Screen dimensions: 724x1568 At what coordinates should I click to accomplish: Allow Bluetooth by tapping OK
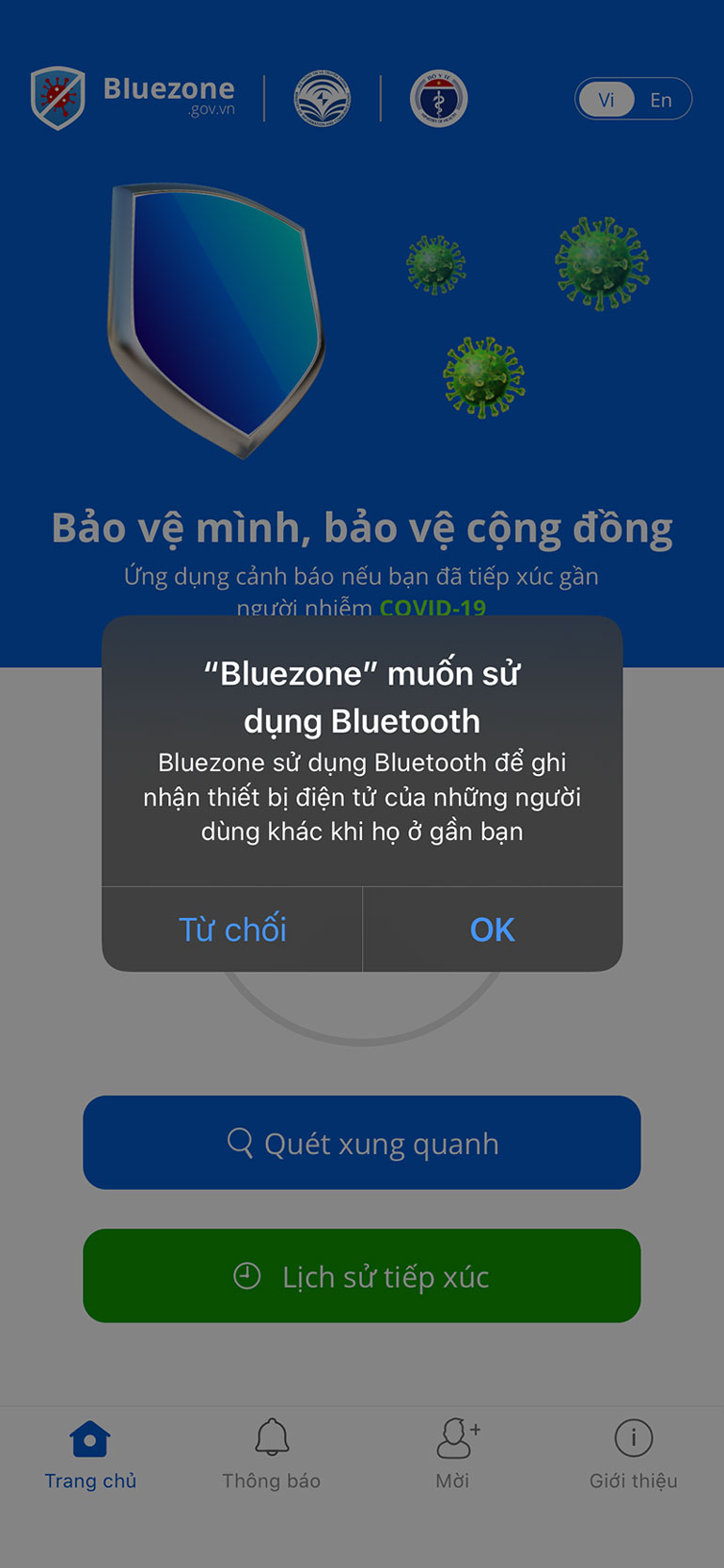(x=492, y=929)
